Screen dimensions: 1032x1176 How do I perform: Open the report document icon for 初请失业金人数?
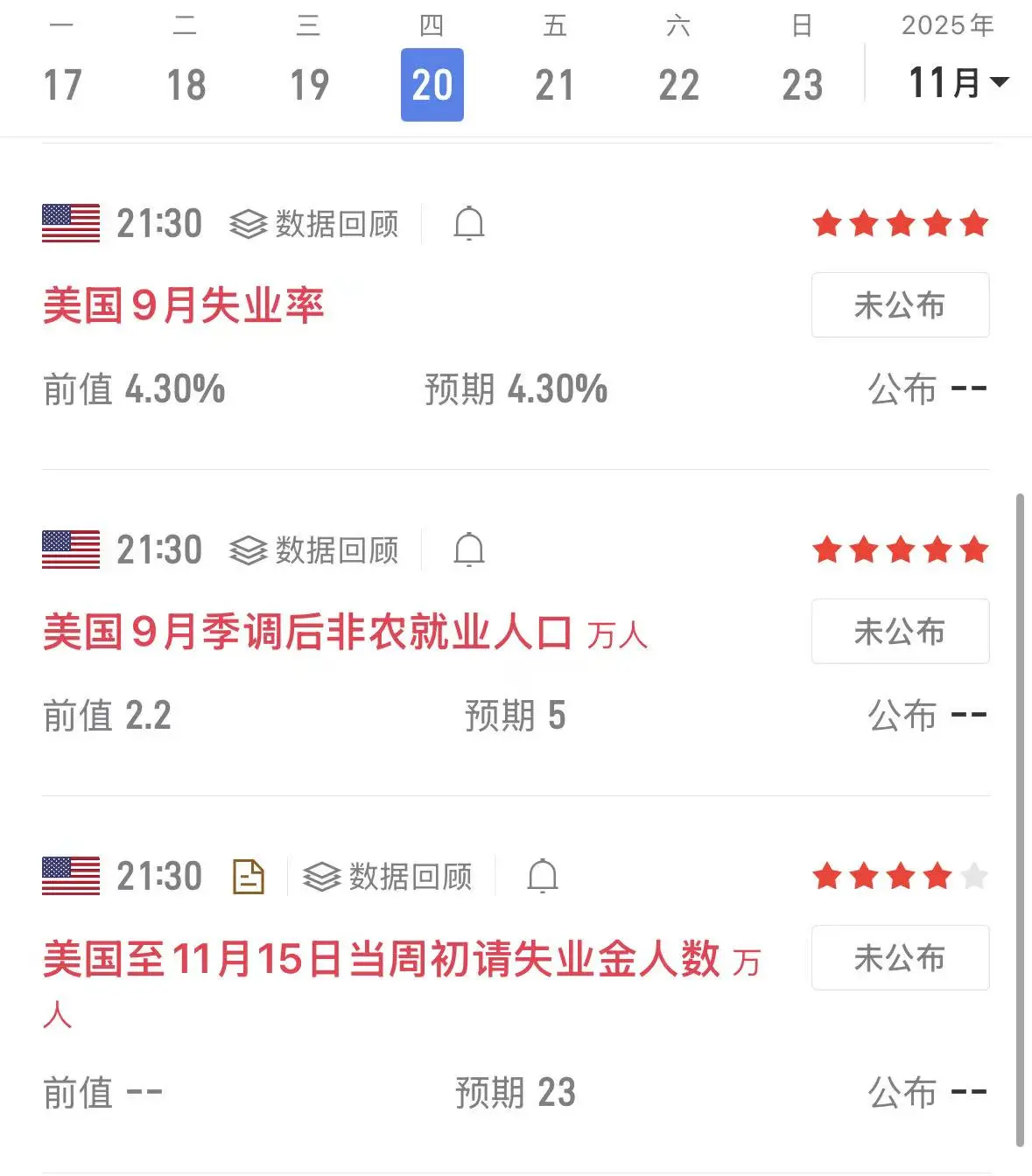249,877
